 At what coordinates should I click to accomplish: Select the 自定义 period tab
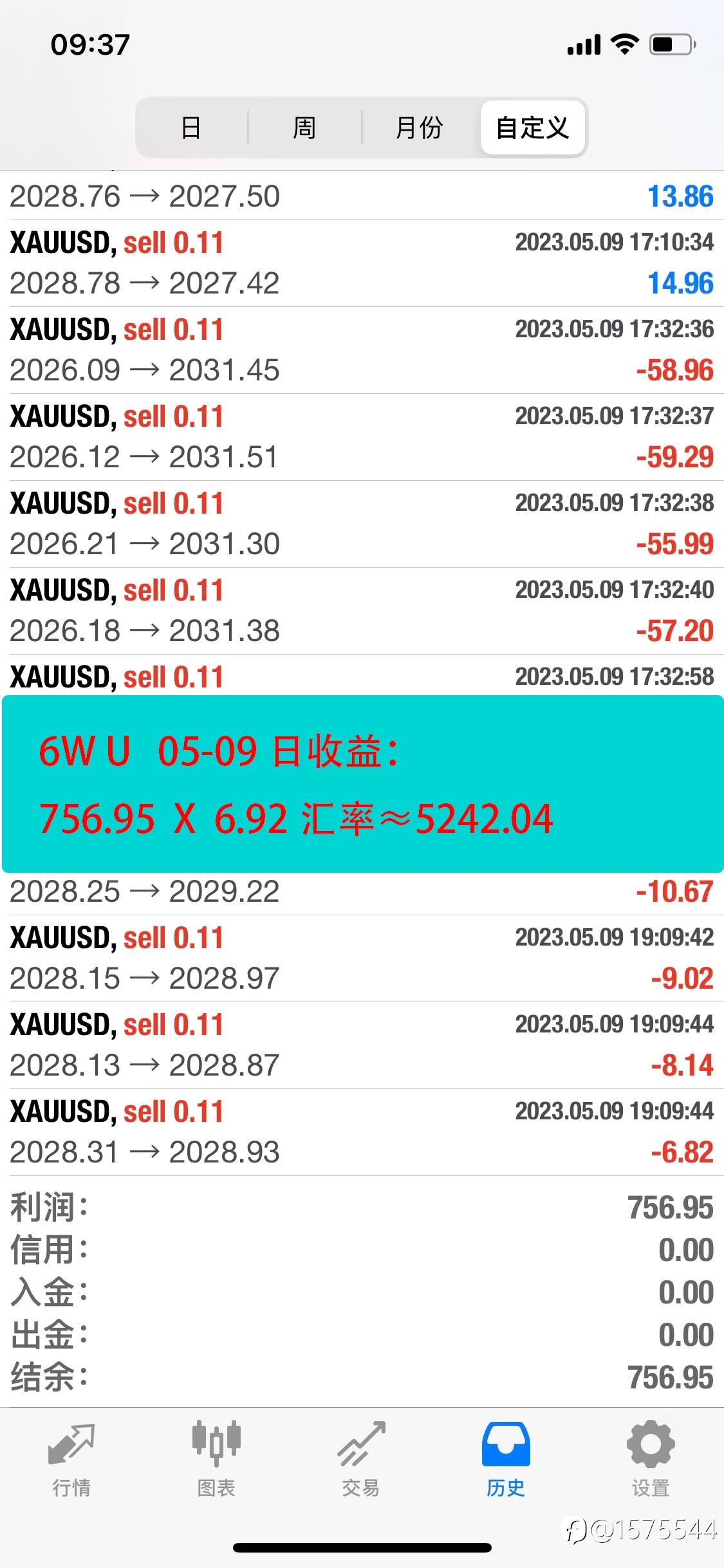tap(533, 127)
